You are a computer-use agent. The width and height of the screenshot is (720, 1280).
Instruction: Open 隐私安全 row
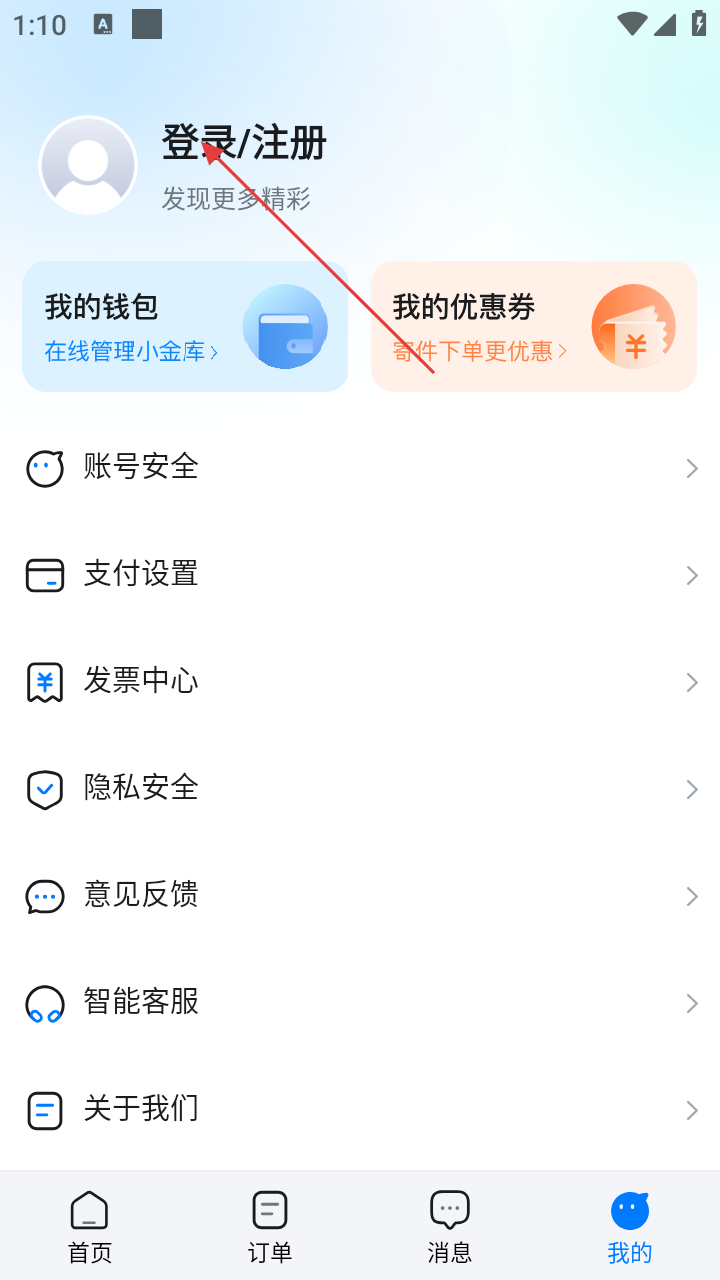360,788
